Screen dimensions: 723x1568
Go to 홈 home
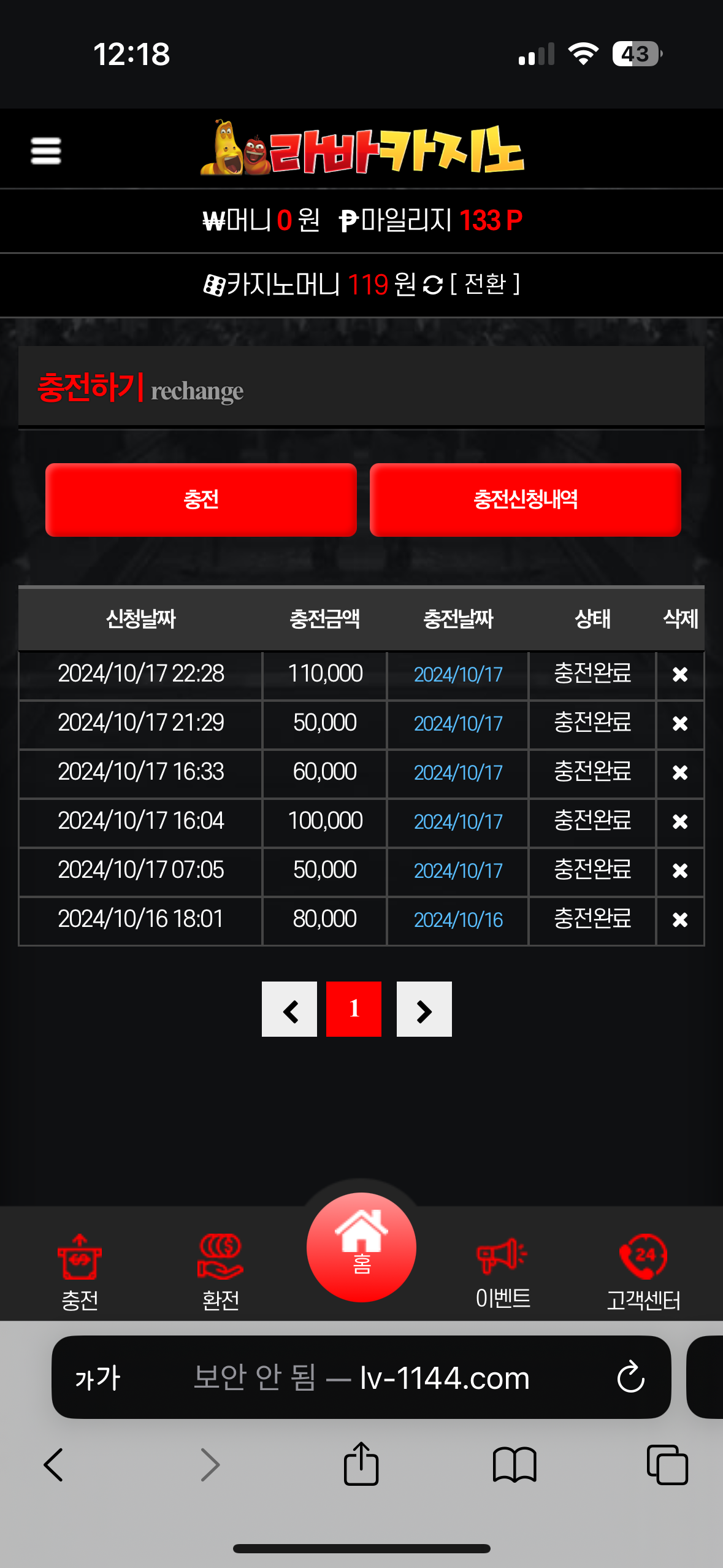(361, 1247)
